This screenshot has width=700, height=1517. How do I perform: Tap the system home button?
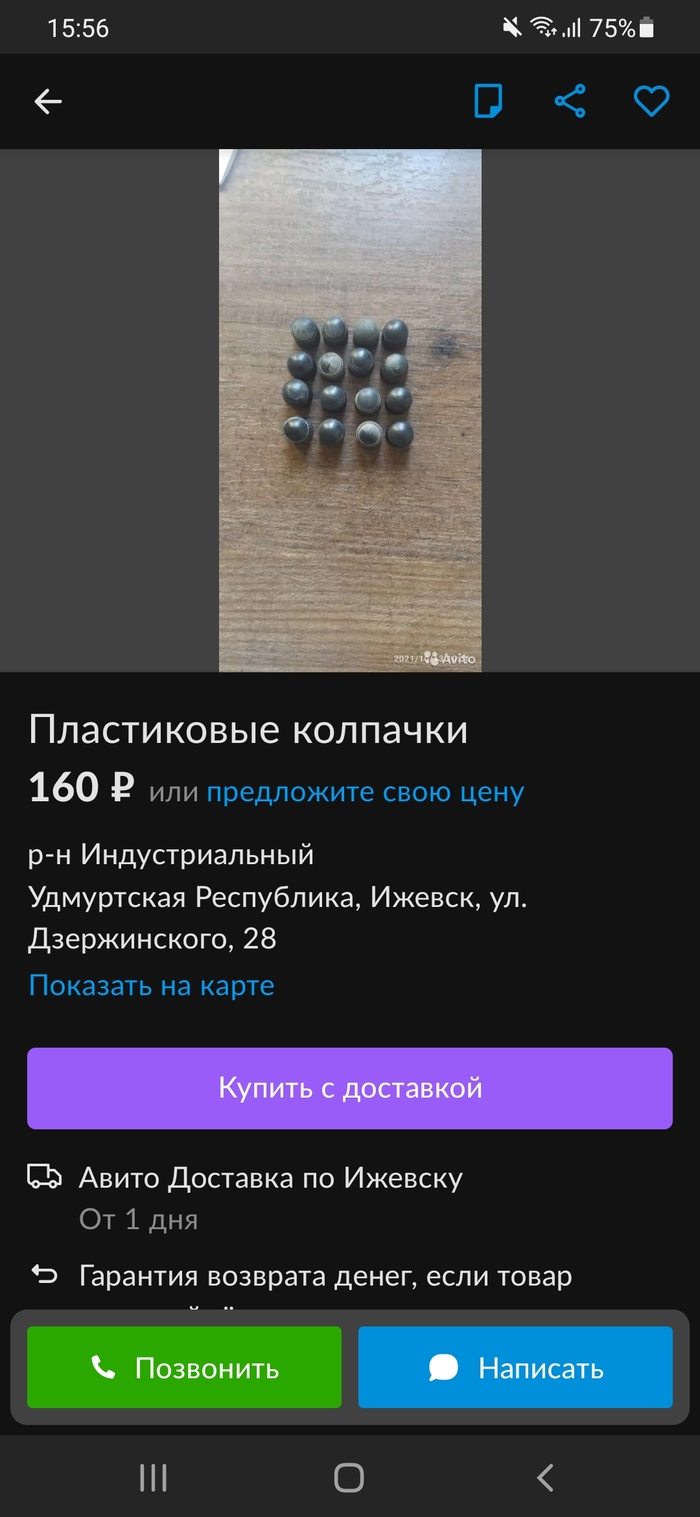[x=349, y=1477]
